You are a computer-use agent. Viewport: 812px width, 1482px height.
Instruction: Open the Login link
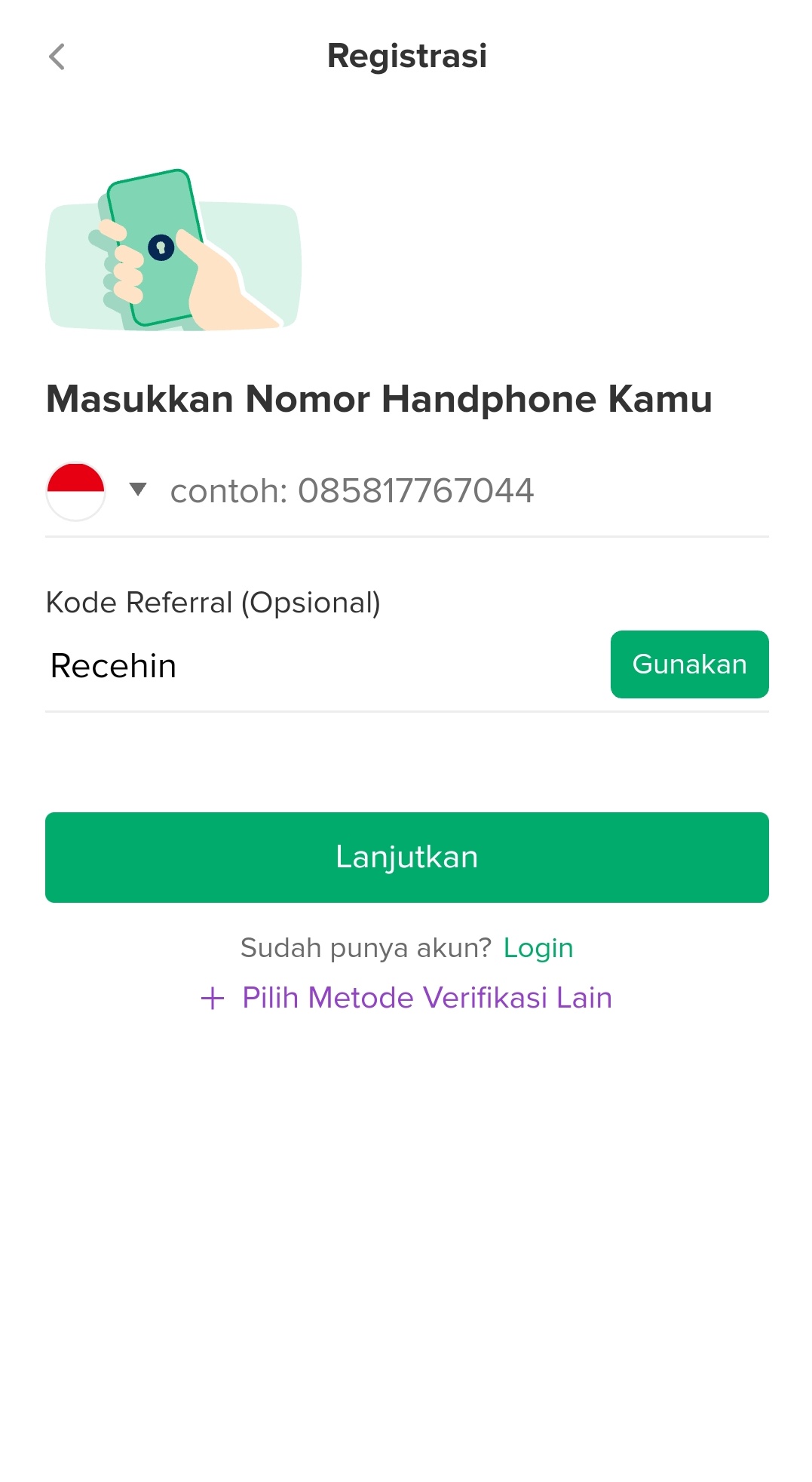[538, 948]
